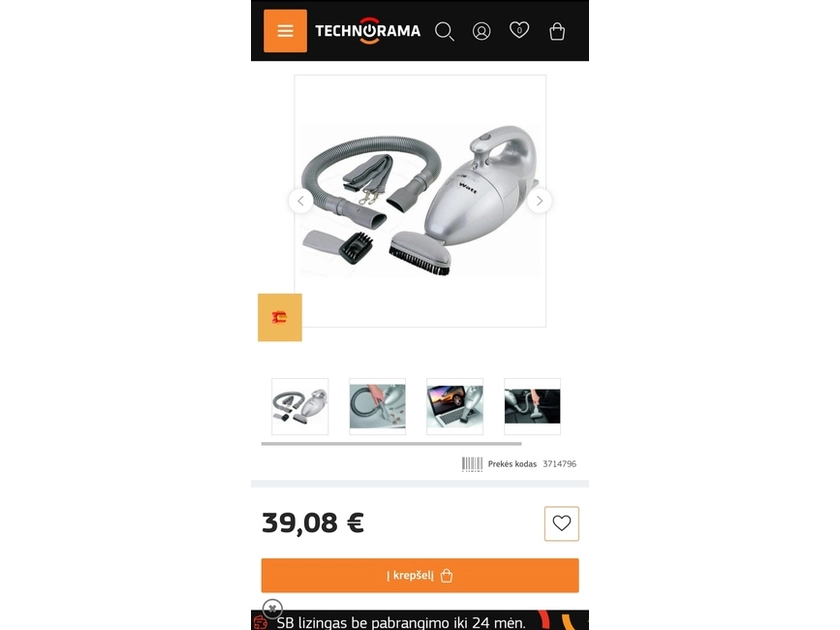The width and height of the screenshot is (840, 630).
Task: Open the shopping cart icon
Action: tap(557, 31)
